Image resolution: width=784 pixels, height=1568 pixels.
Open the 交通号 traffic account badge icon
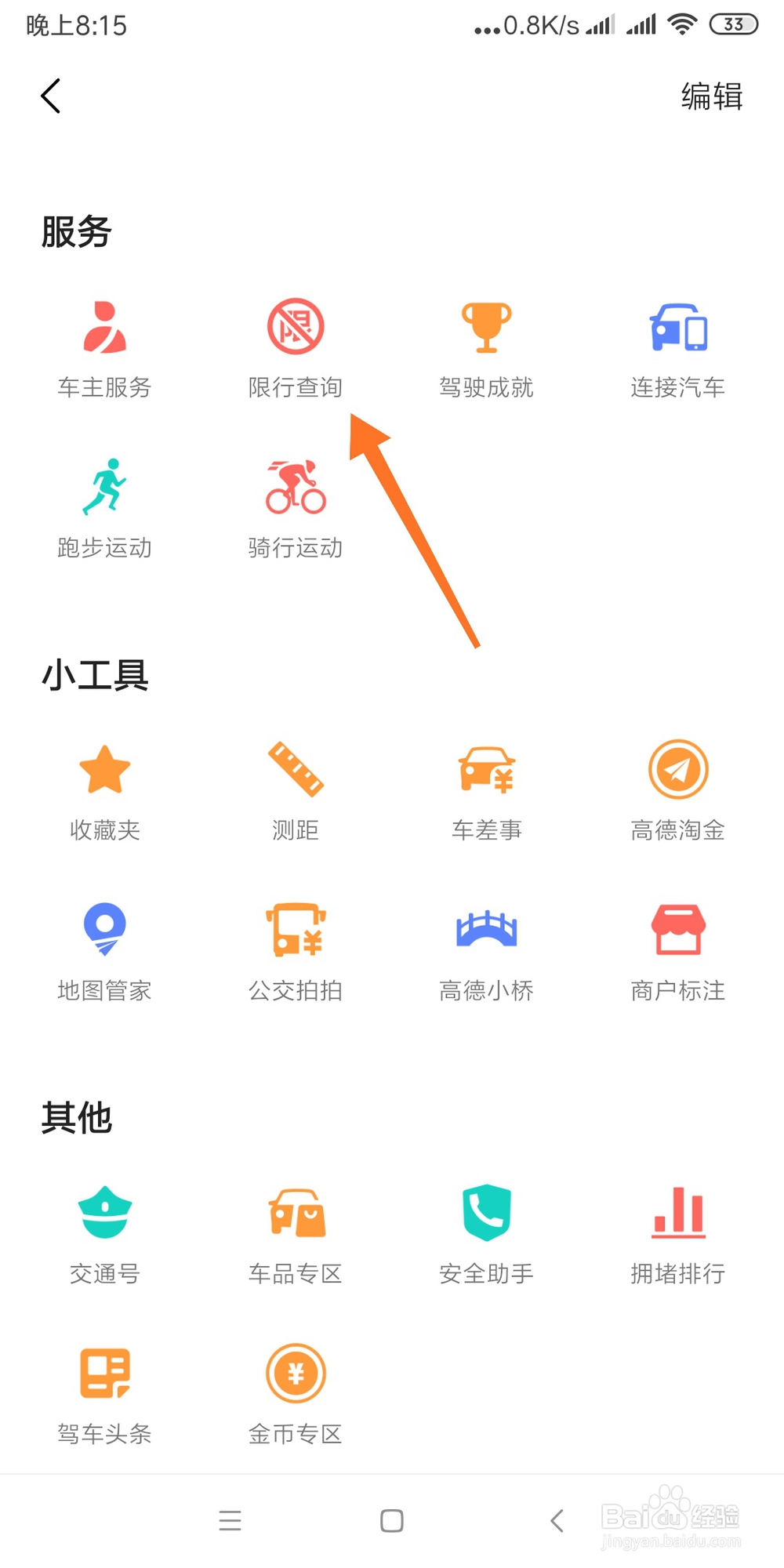pyautogui.click(x=104, y=1215)
